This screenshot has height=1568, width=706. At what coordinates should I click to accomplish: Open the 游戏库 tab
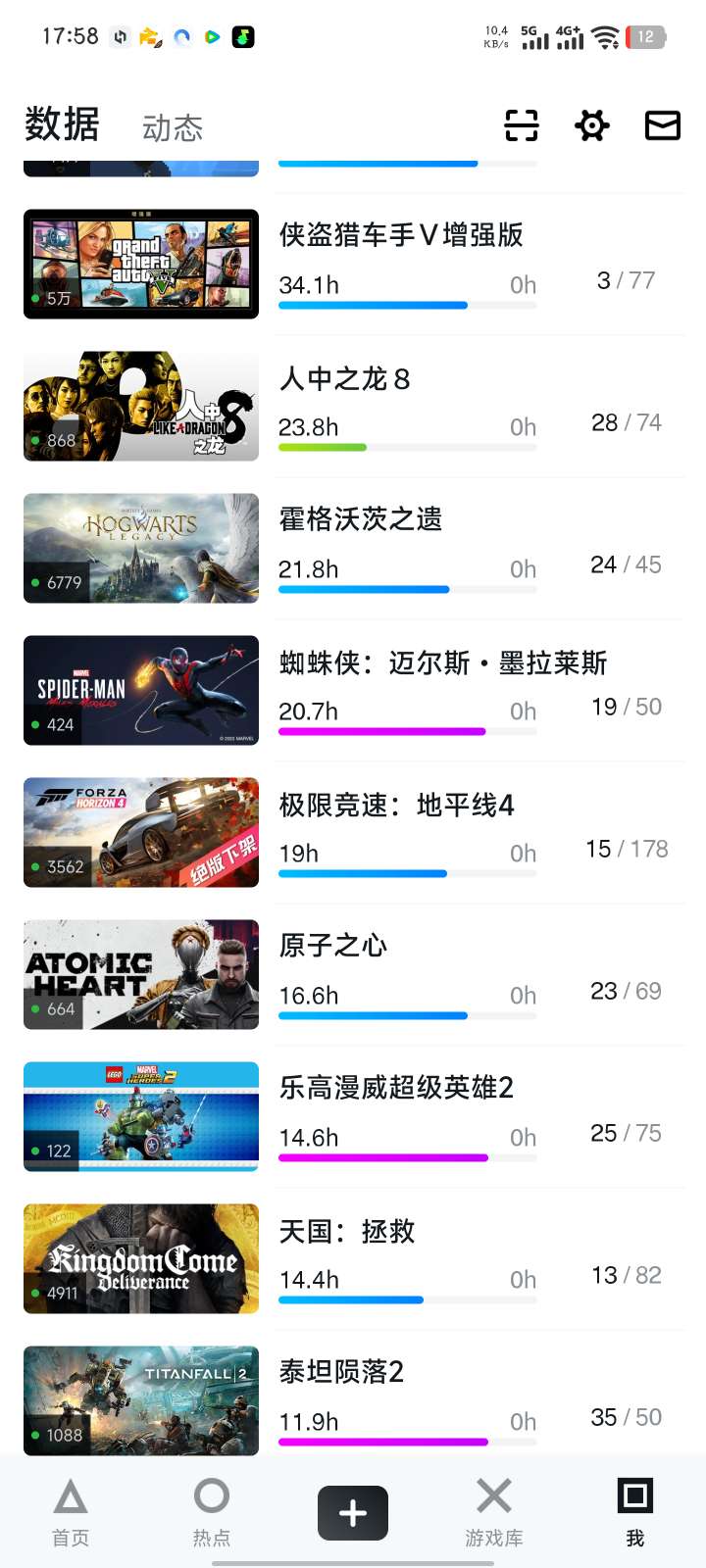click(494, 1512)
